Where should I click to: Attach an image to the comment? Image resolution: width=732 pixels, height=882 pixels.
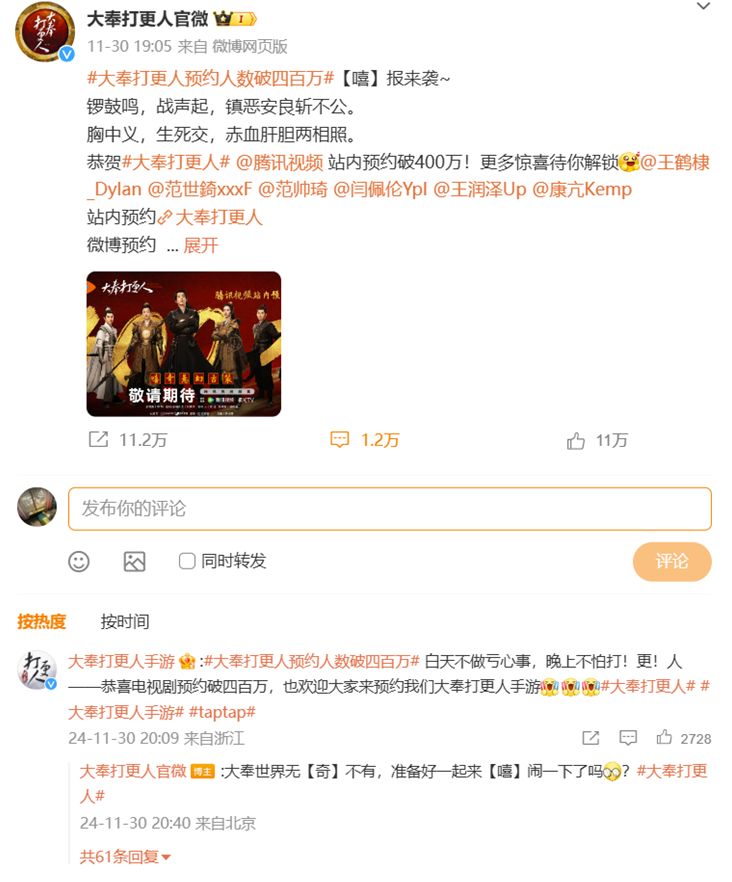click(134, 561)
